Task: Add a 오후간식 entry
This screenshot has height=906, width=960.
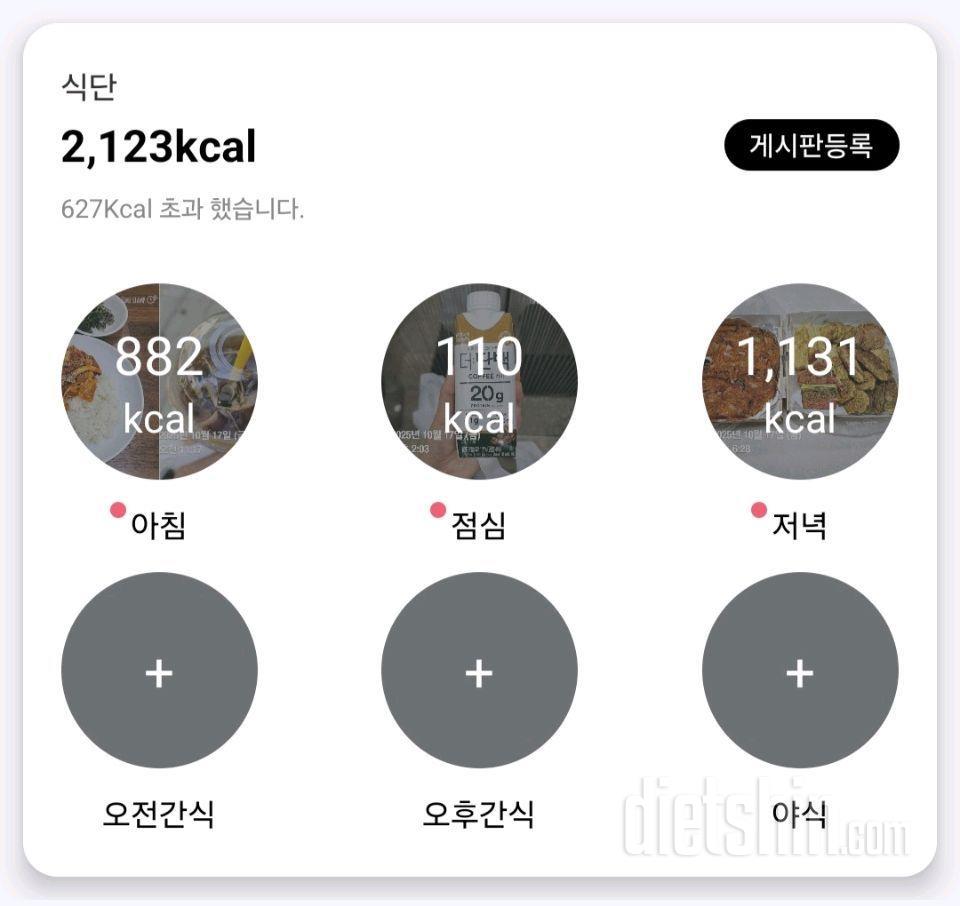Action: pyautogui.click(x=479, y=671)
